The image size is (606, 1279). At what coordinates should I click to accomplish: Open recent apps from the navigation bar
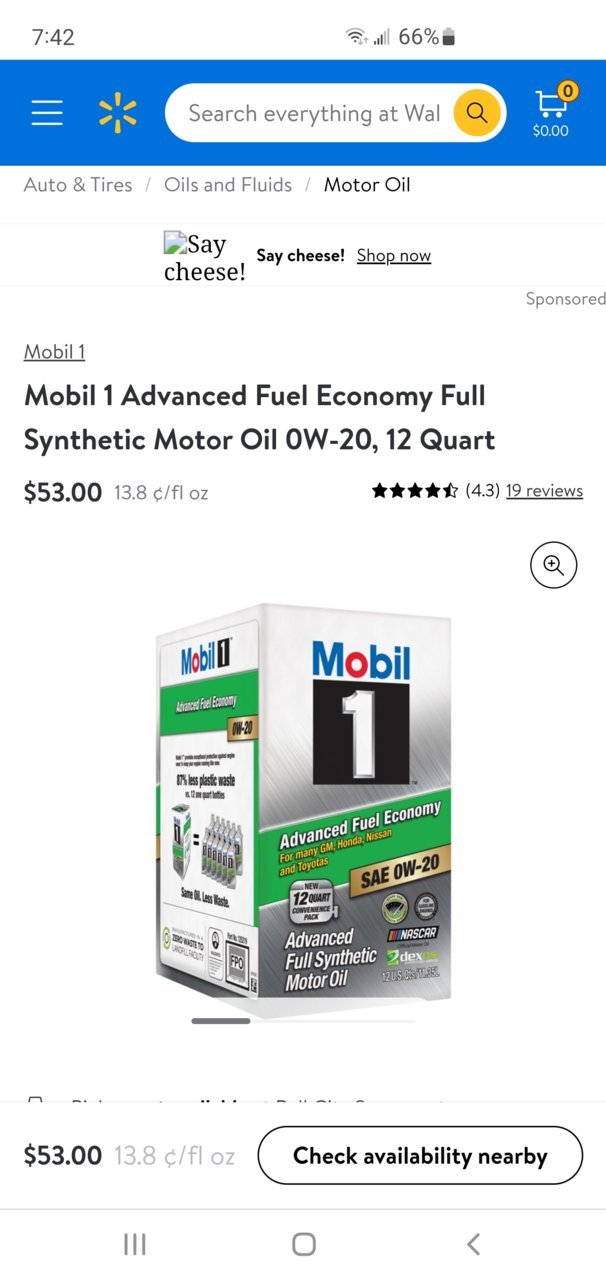pos(134,1244)
